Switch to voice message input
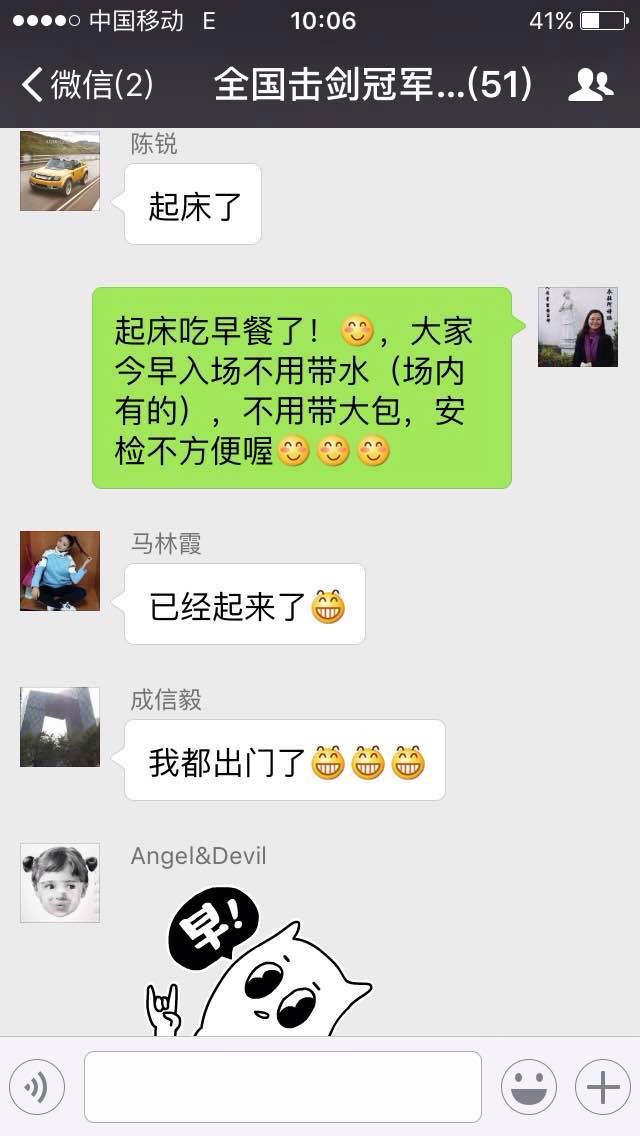640x1136 pixels. coord(37,1086)
